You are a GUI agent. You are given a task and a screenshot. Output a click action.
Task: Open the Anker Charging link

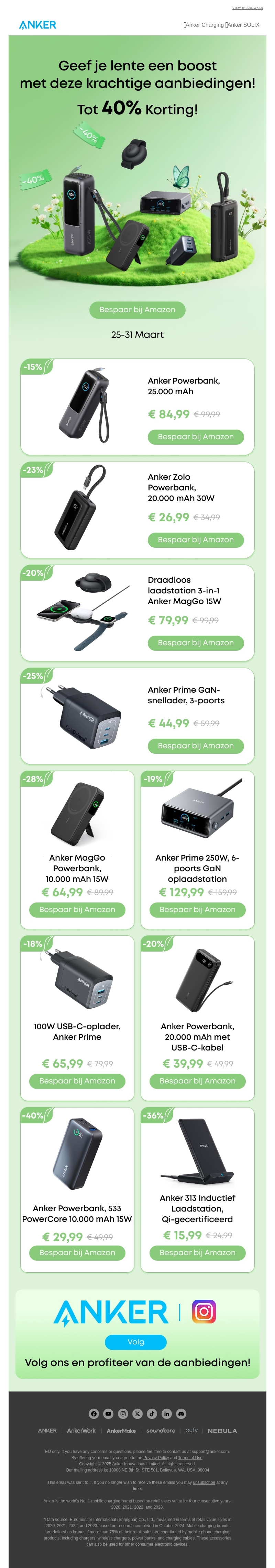[x=203, y=25]
